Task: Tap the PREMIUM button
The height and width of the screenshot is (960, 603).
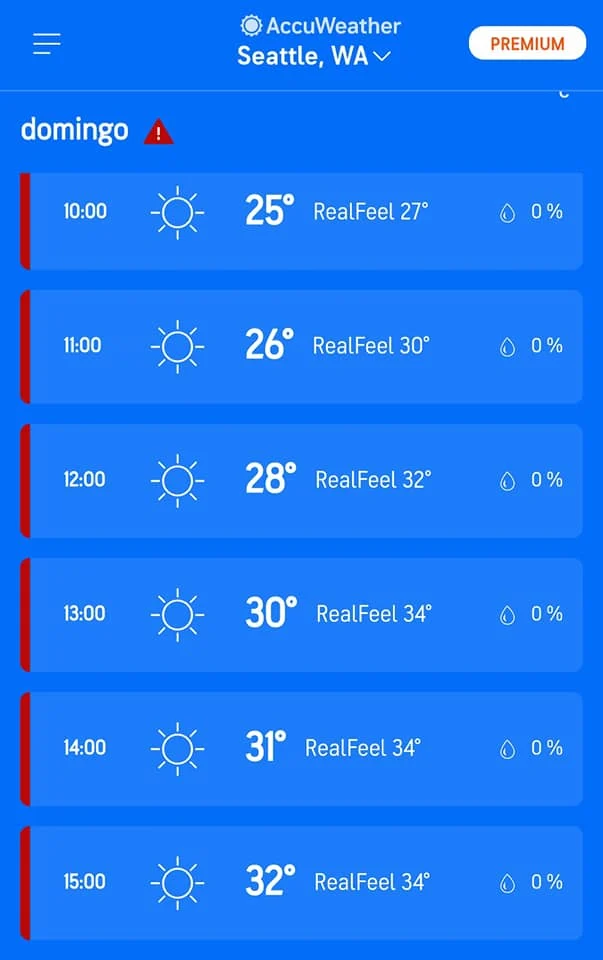Action: 526,43
